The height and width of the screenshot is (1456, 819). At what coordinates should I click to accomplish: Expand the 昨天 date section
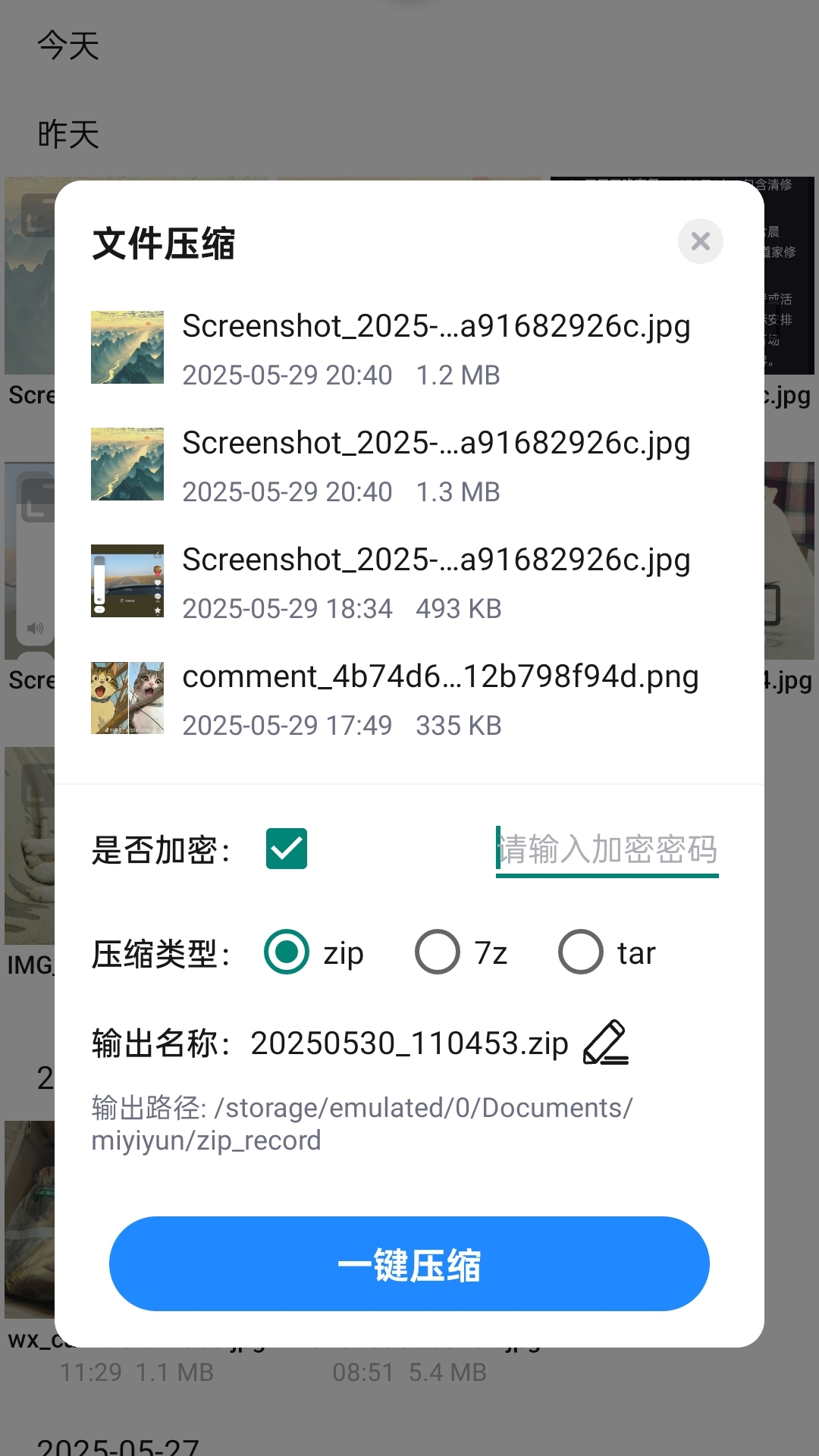(x=67, y=136)
